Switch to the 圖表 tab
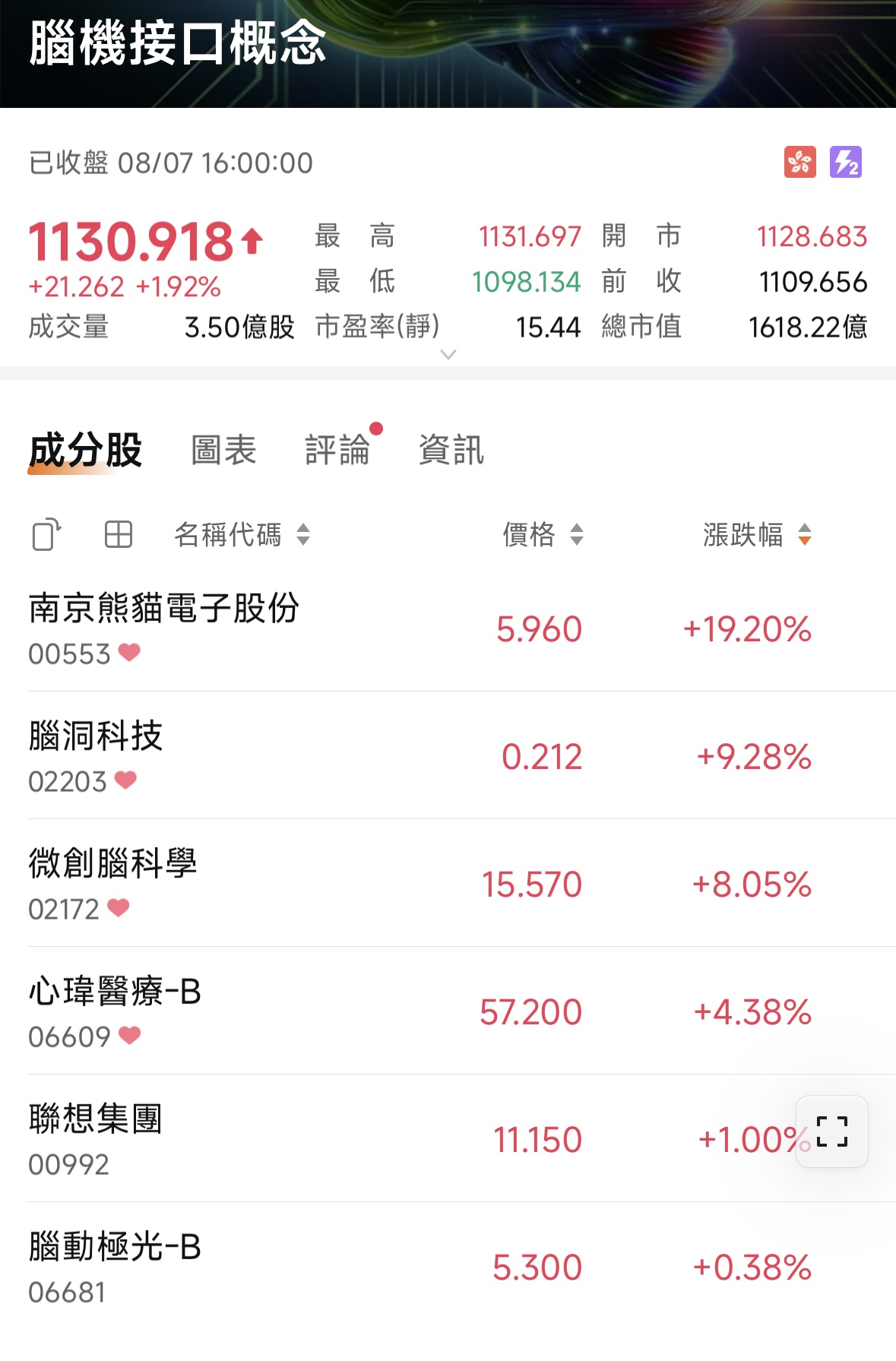 [x=224, y=450]
